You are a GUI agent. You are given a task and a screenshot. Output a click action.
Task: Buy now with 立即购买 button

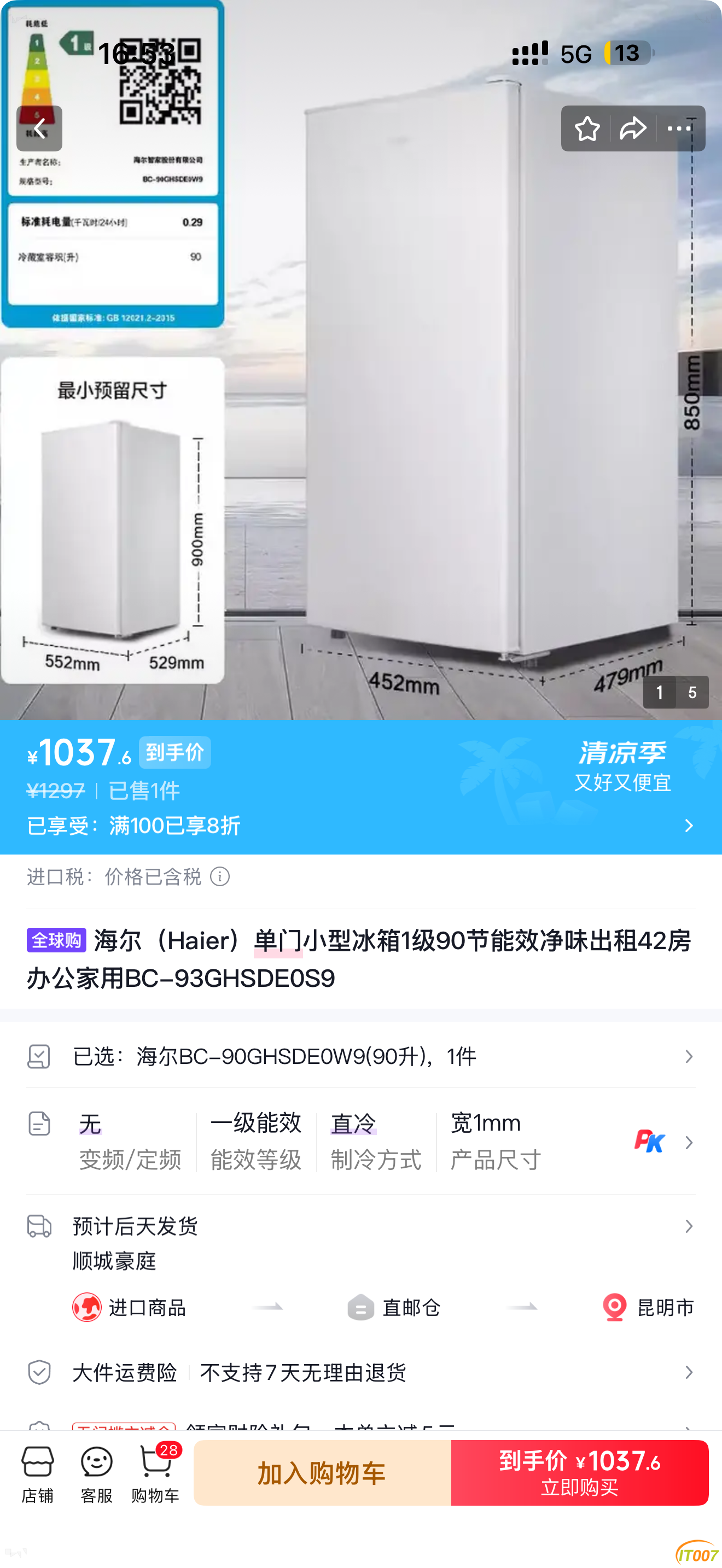coord(580,1473)
